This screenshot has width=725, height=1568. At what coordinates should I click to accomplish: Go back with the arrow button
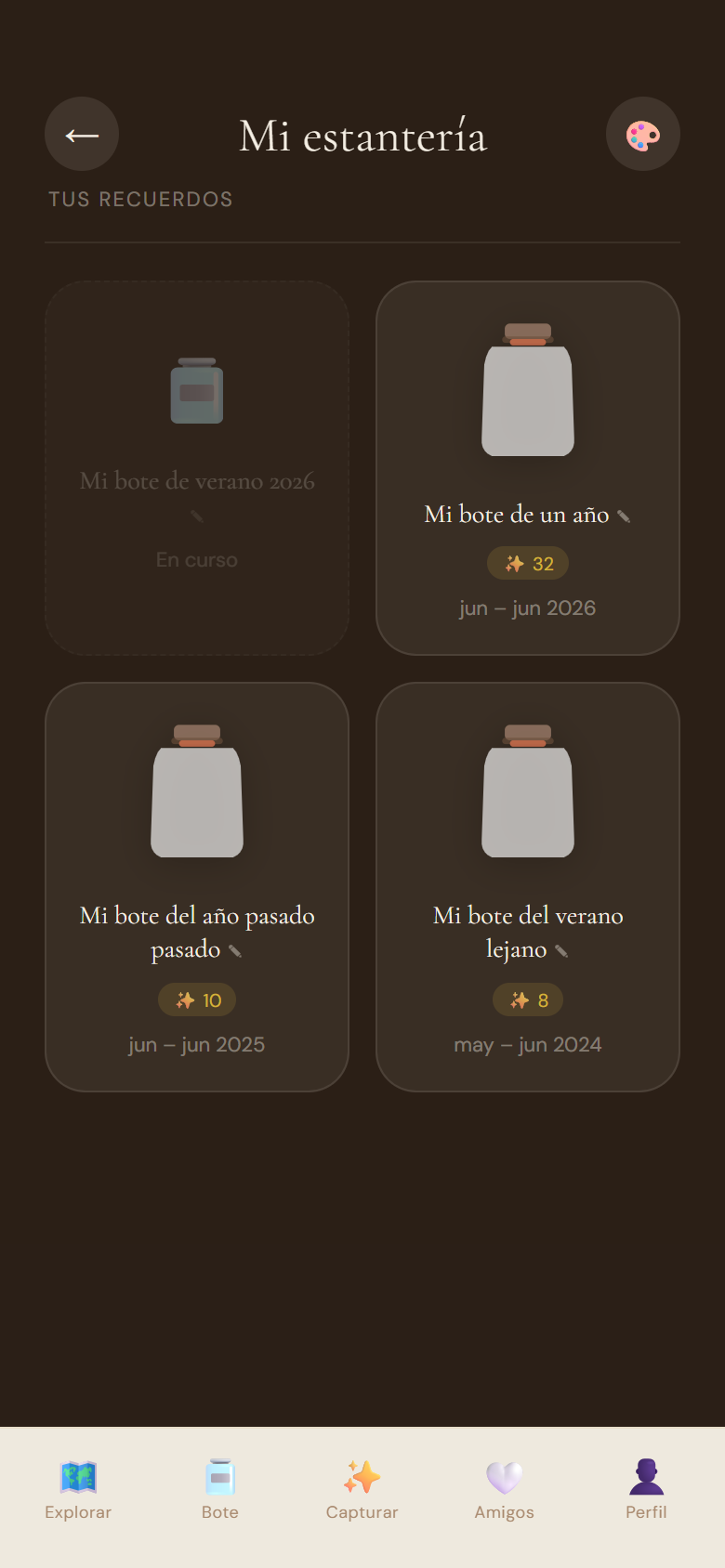[82, 134]
